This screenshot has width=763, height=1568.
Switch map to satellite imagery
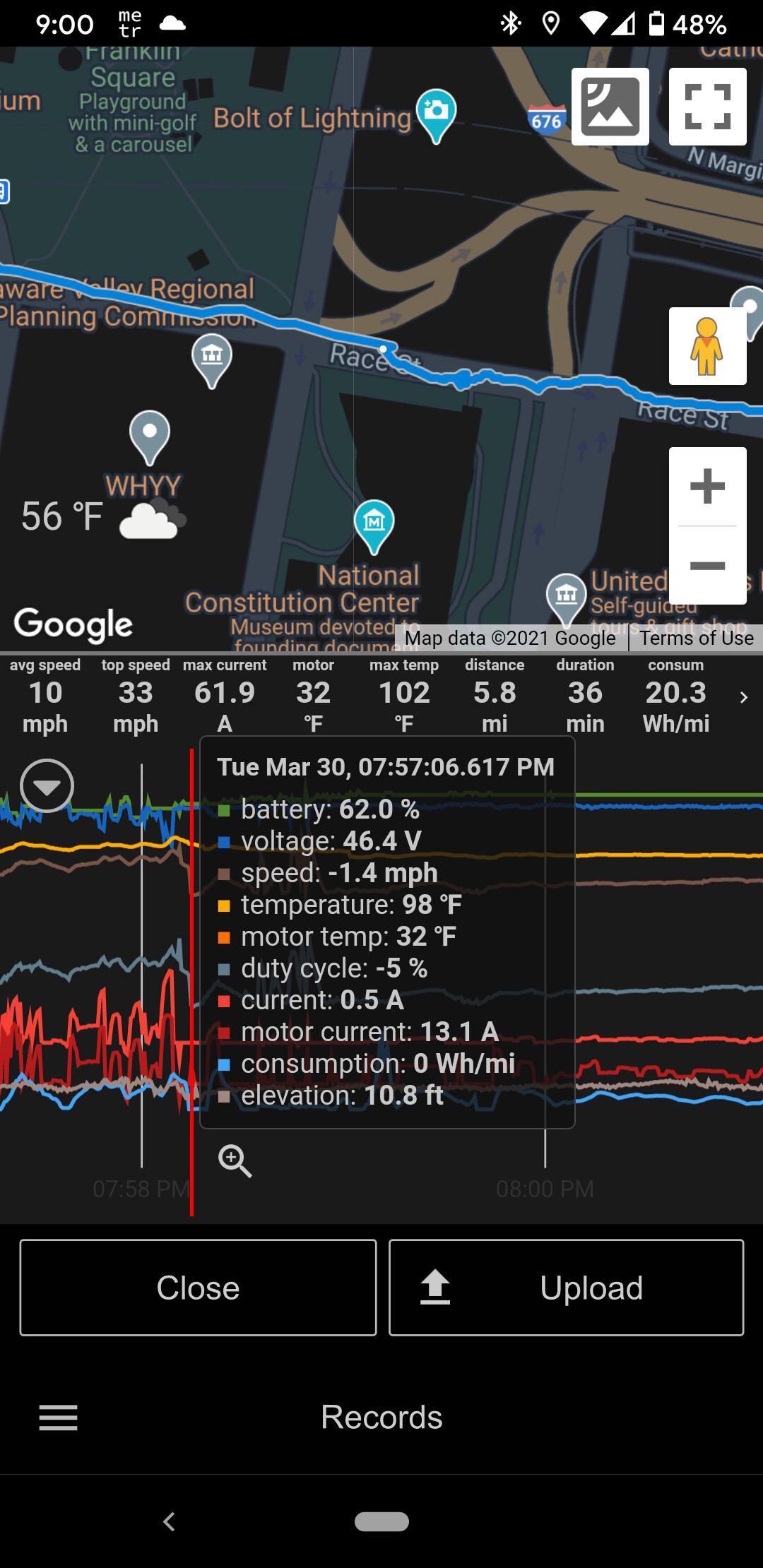(610, 107)
